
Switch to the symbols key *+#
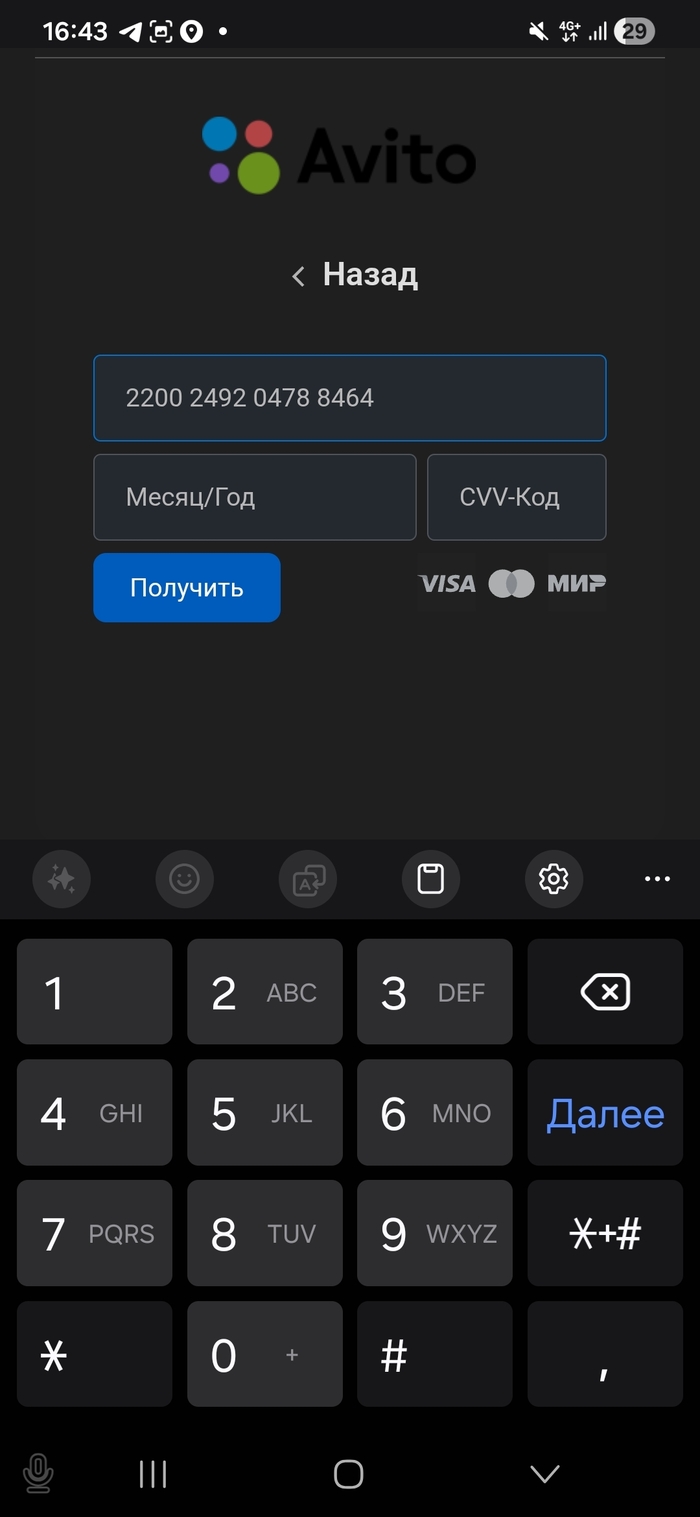pos(605,1234)
